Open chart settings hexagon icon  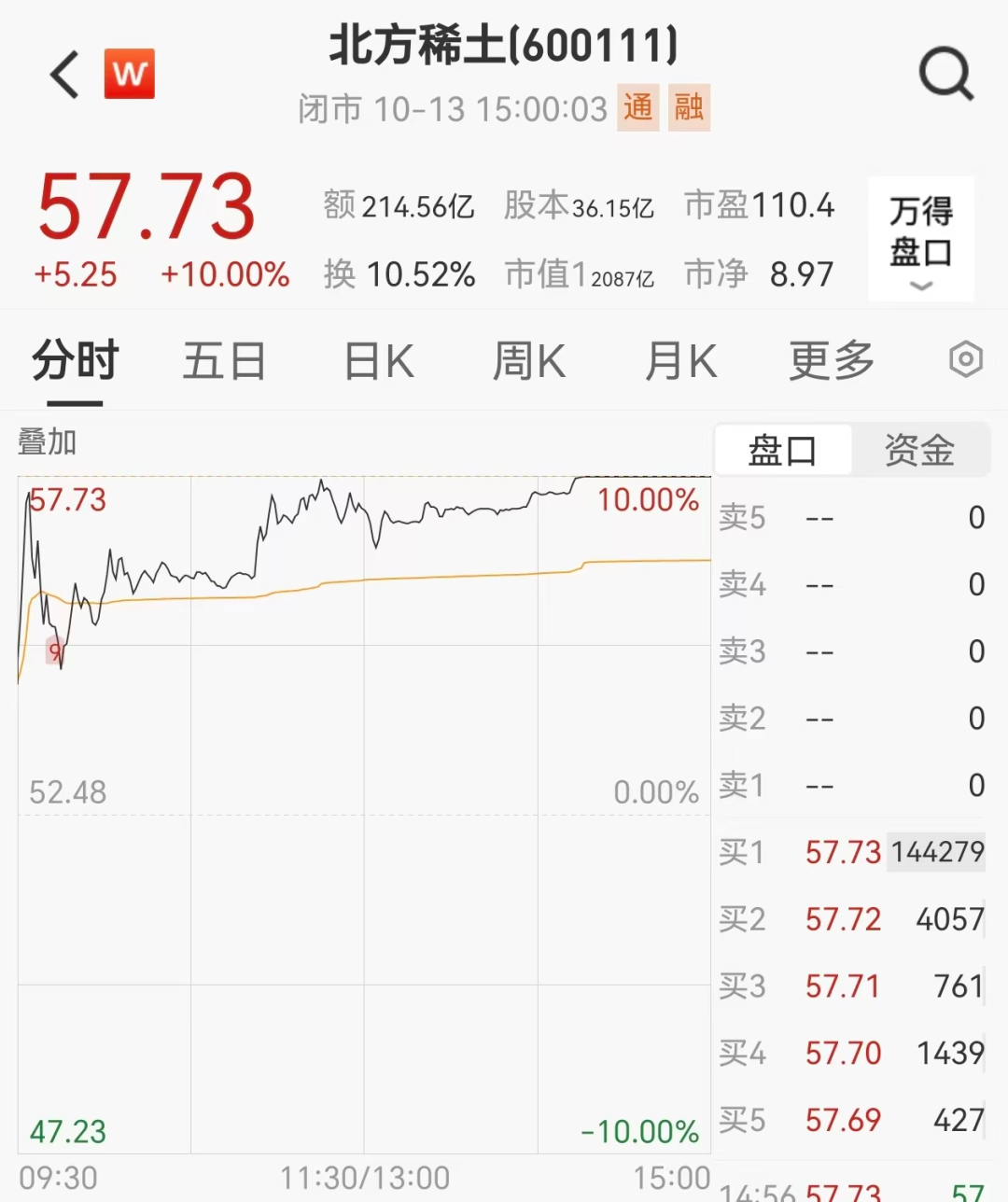pos(965,359)
